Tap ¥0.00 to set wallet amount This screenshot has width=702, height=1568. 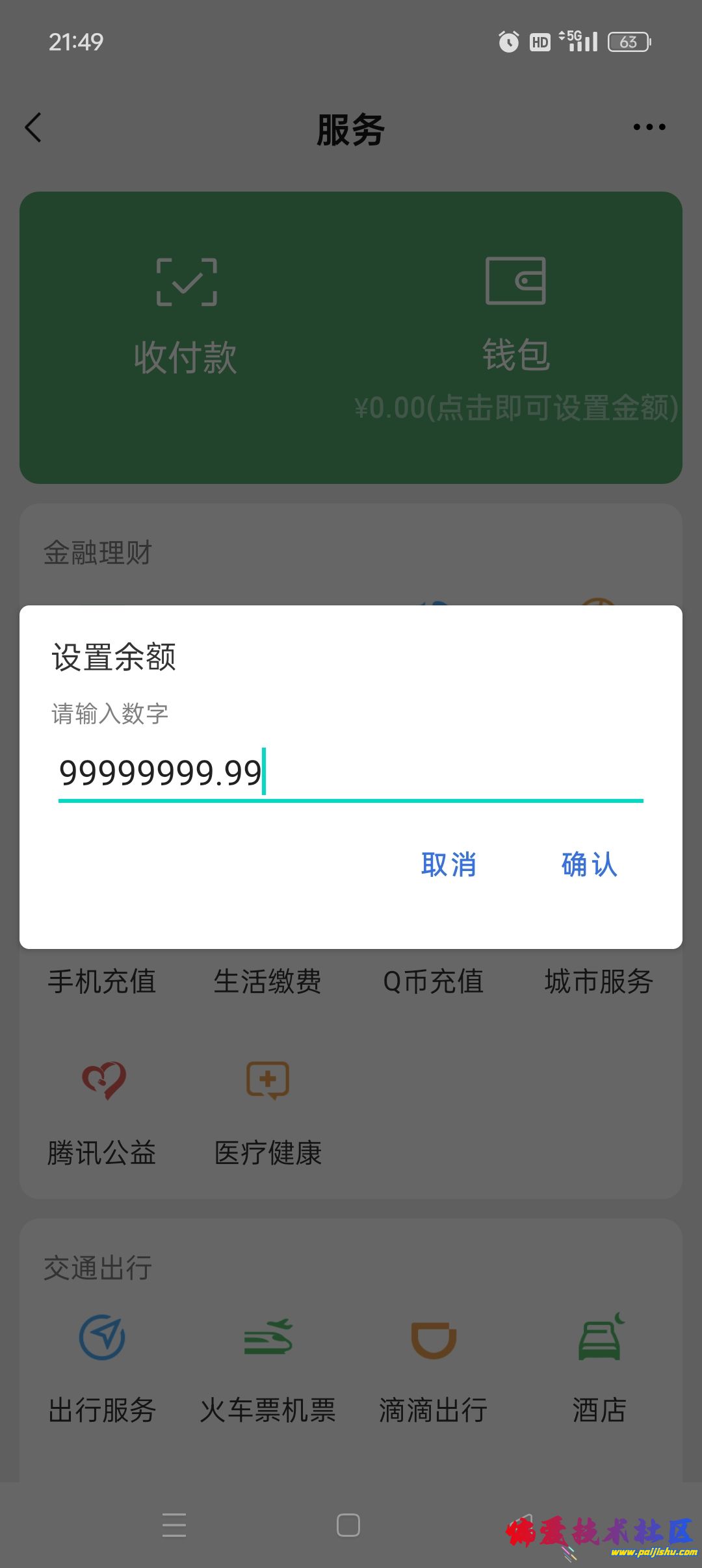point(515,409)
